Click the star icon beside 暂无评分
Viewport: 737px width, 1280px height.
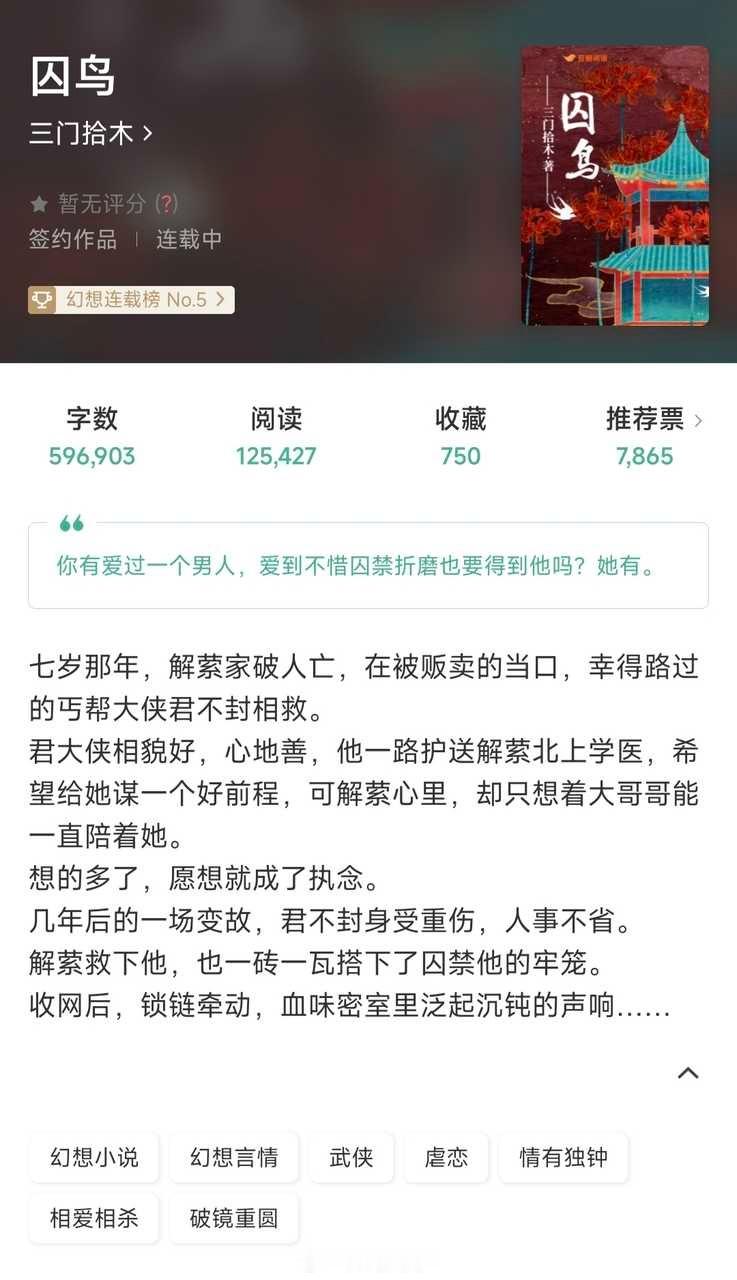[x=37, y=203]
